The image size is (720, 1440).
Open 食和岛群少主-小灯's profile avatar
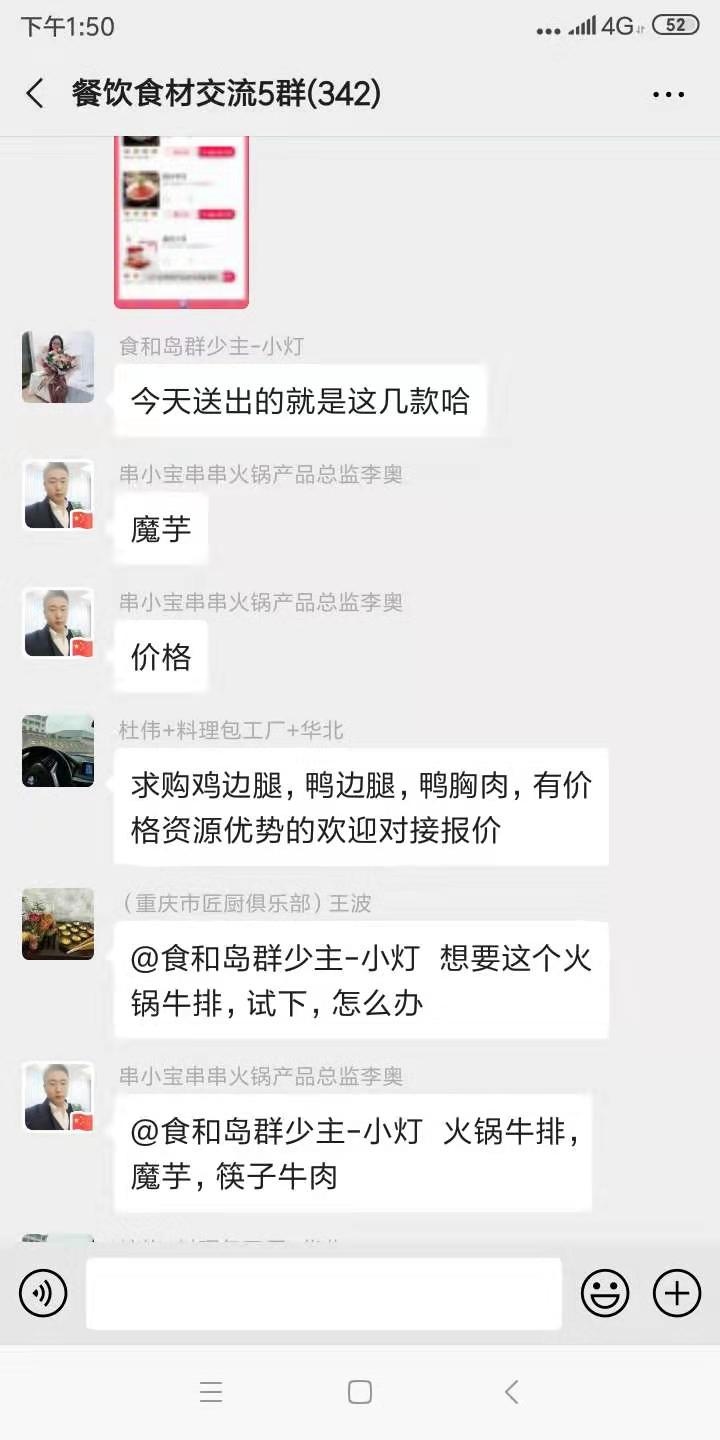coord(57,367)
